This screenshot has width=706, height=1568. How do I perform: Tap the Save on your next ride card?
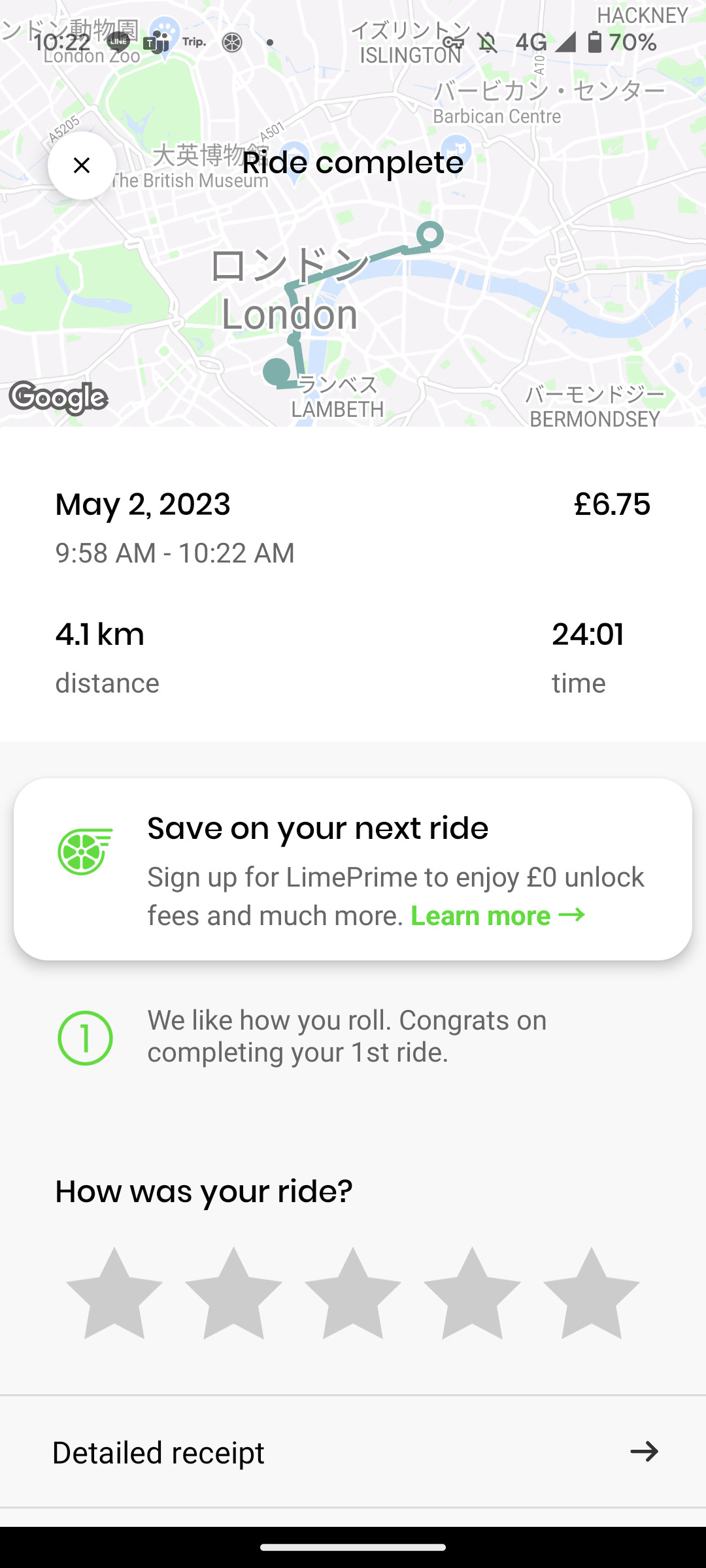353,869
